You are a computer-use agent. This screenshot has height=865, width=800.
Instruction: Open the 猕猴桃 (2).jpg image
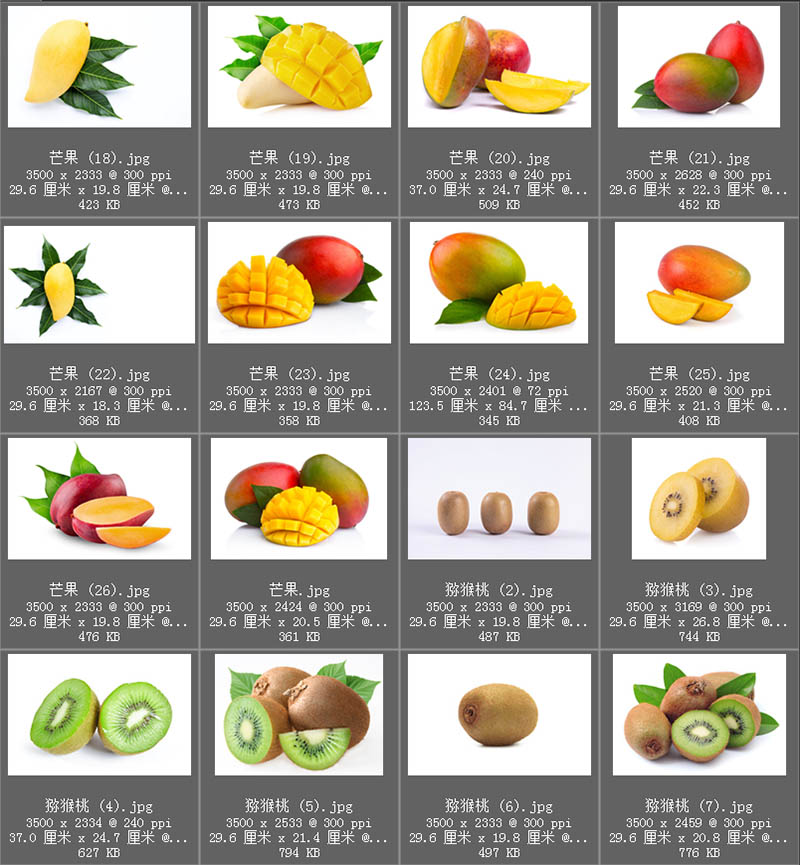point(499,498)
